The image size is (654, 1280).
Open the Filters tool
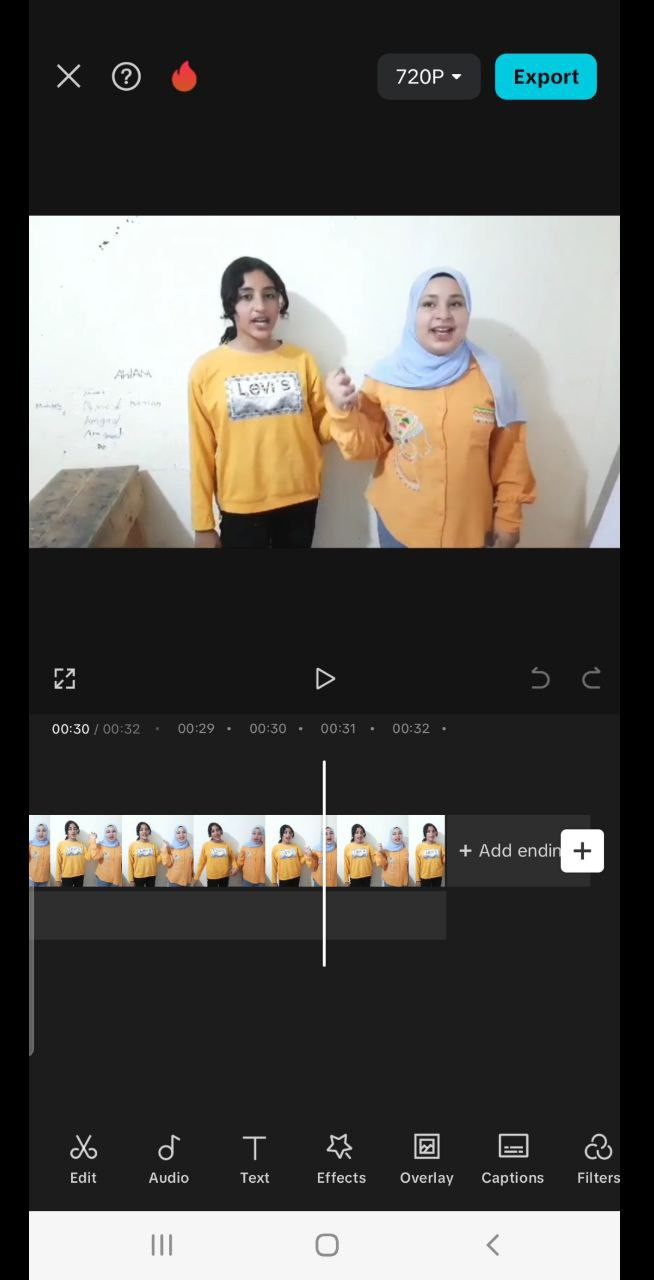click(598, 1158)
